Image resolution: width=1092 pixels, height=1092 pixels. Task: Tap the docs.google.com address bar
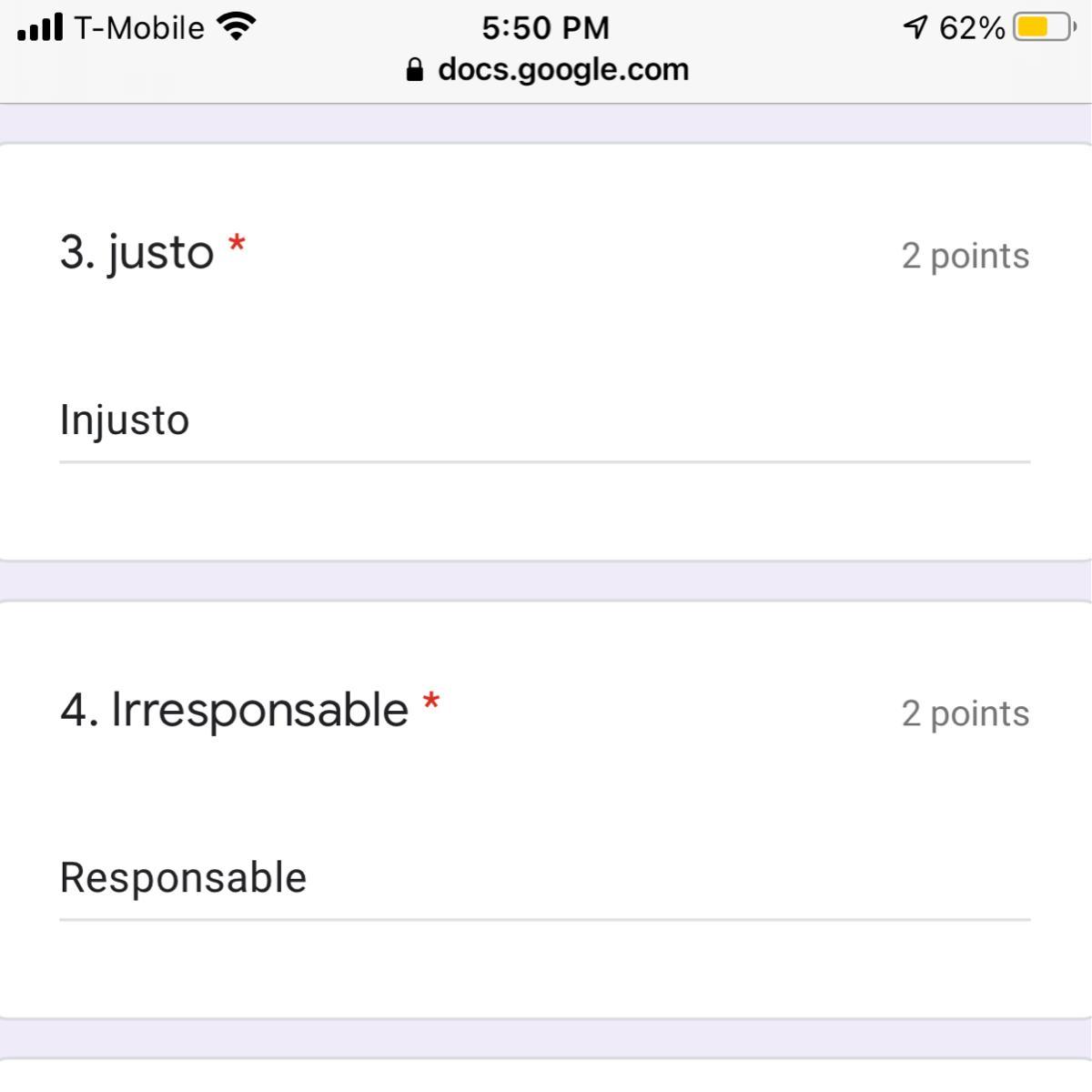tap(546, 70)
